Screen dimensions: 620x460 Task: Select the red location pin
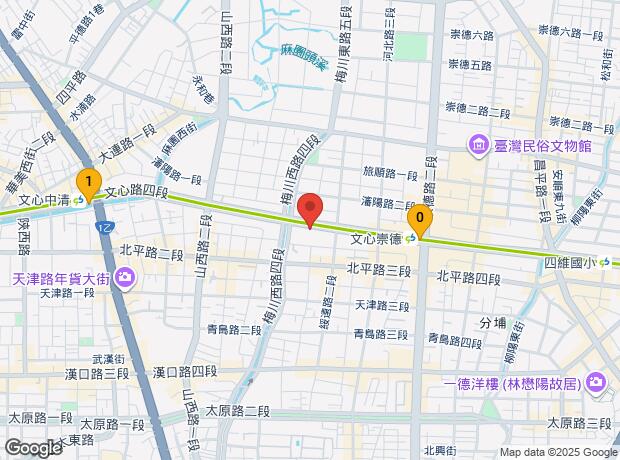(311, 210)
